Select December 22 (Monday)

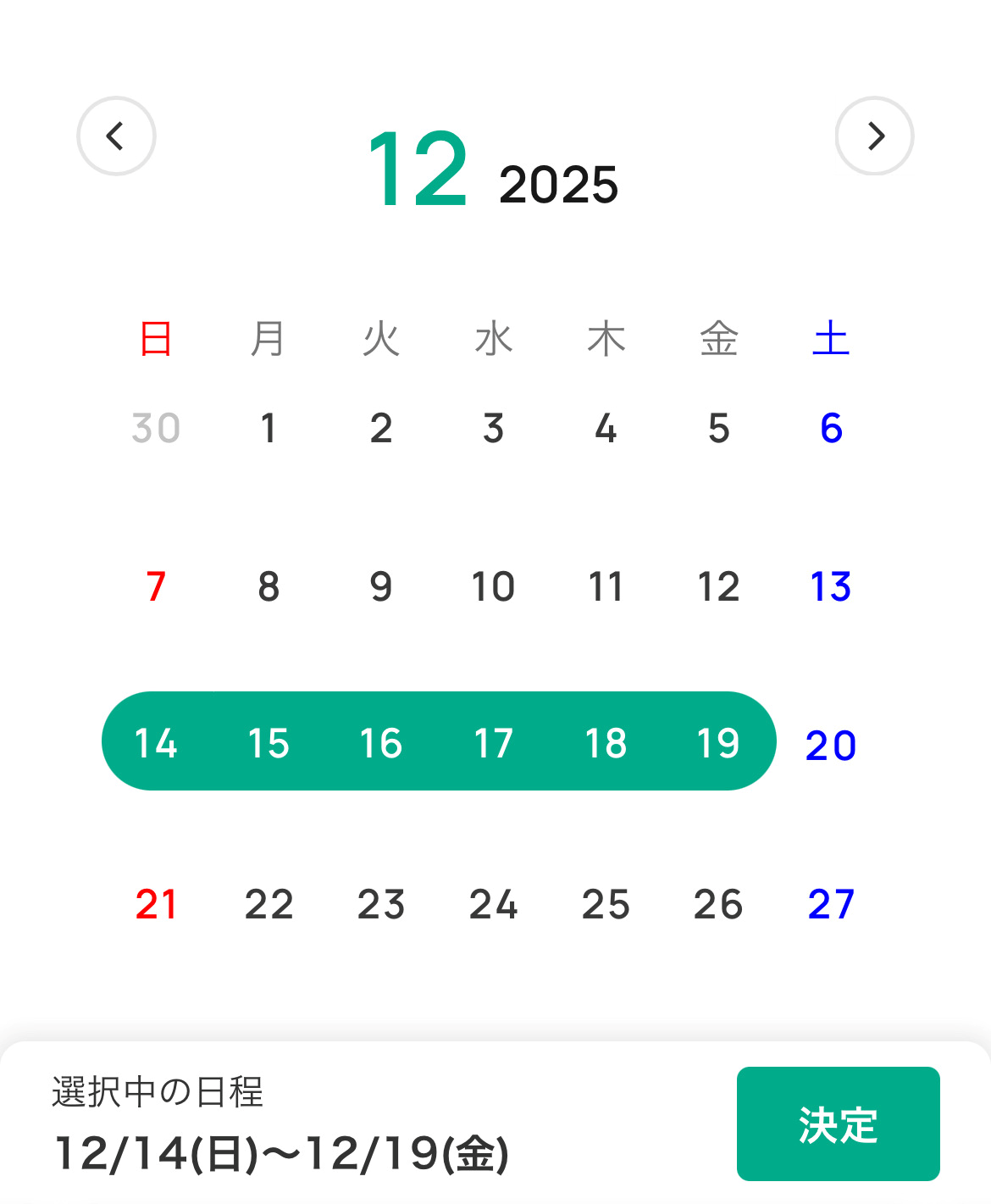coord(269,904)
